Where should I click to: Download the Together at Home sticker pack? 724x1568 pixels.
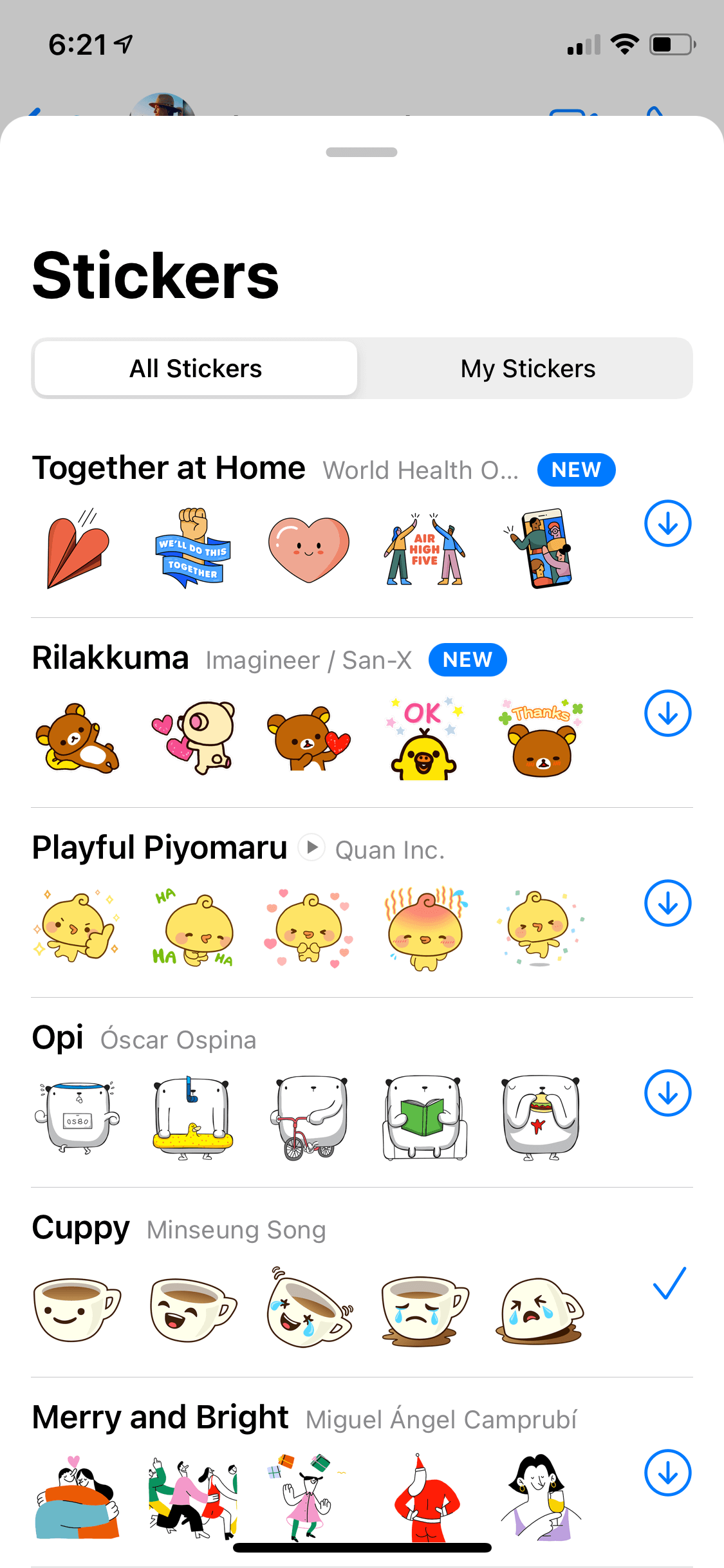[667, 523]
